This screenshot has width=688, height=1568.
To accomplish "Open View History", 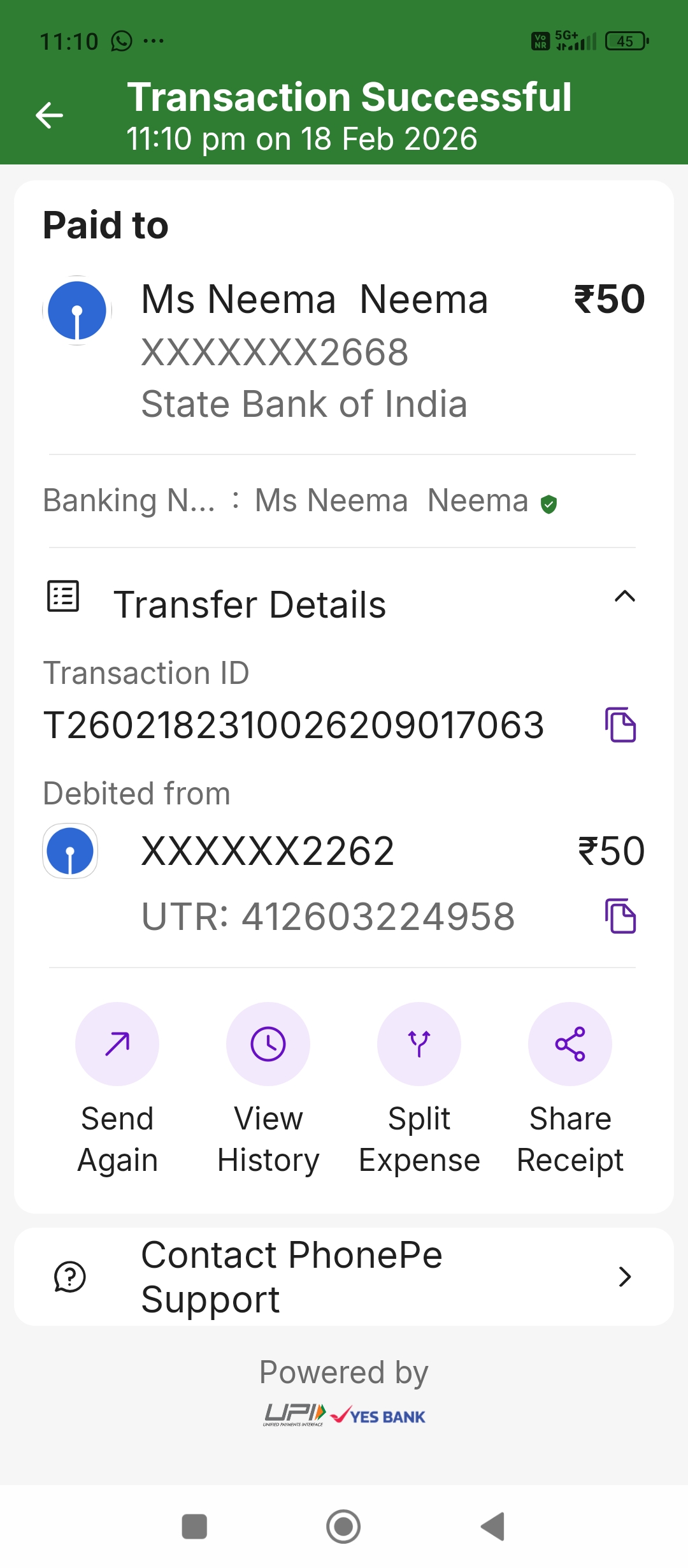I will click(268, 1044).
